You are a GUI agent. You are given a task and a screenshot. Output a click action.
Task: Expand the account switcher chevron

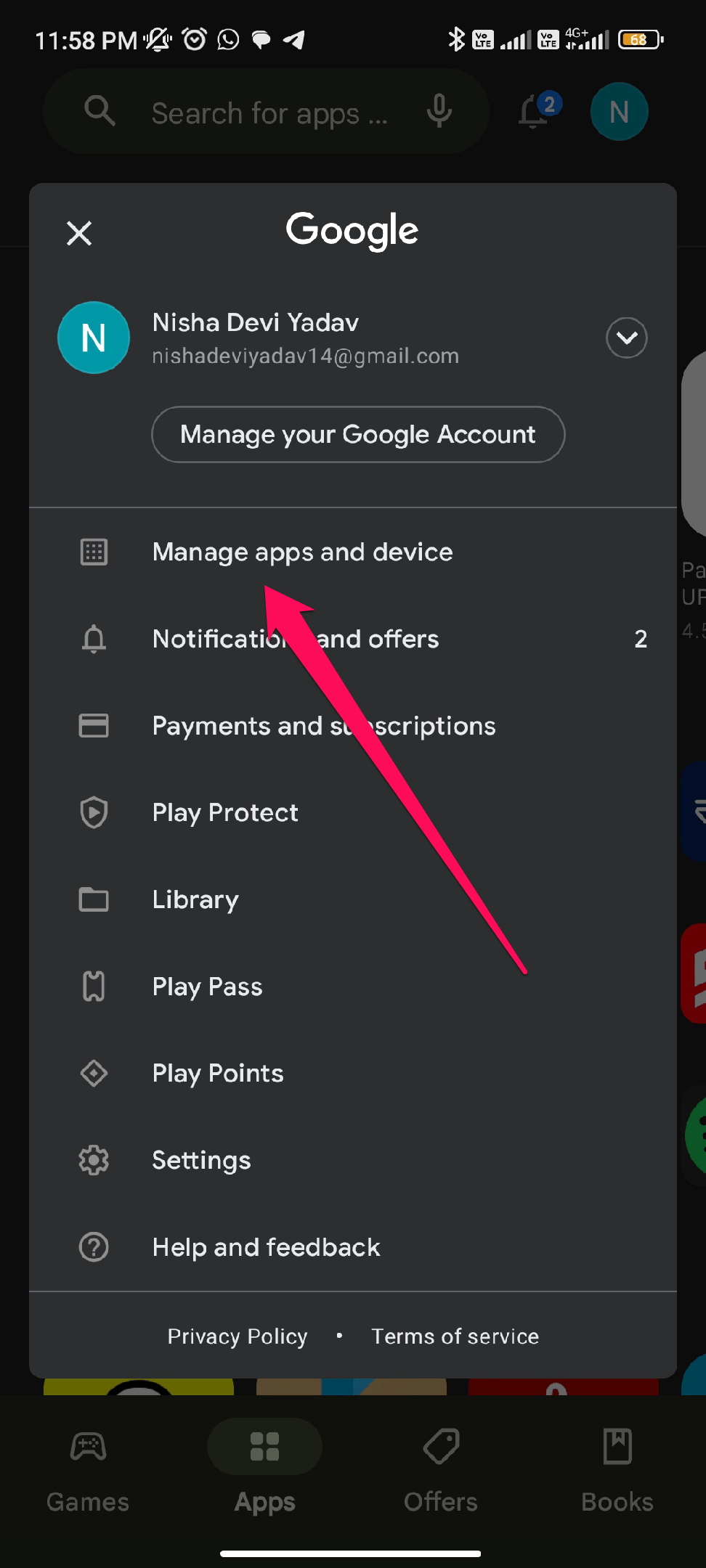tap(626, 338)
